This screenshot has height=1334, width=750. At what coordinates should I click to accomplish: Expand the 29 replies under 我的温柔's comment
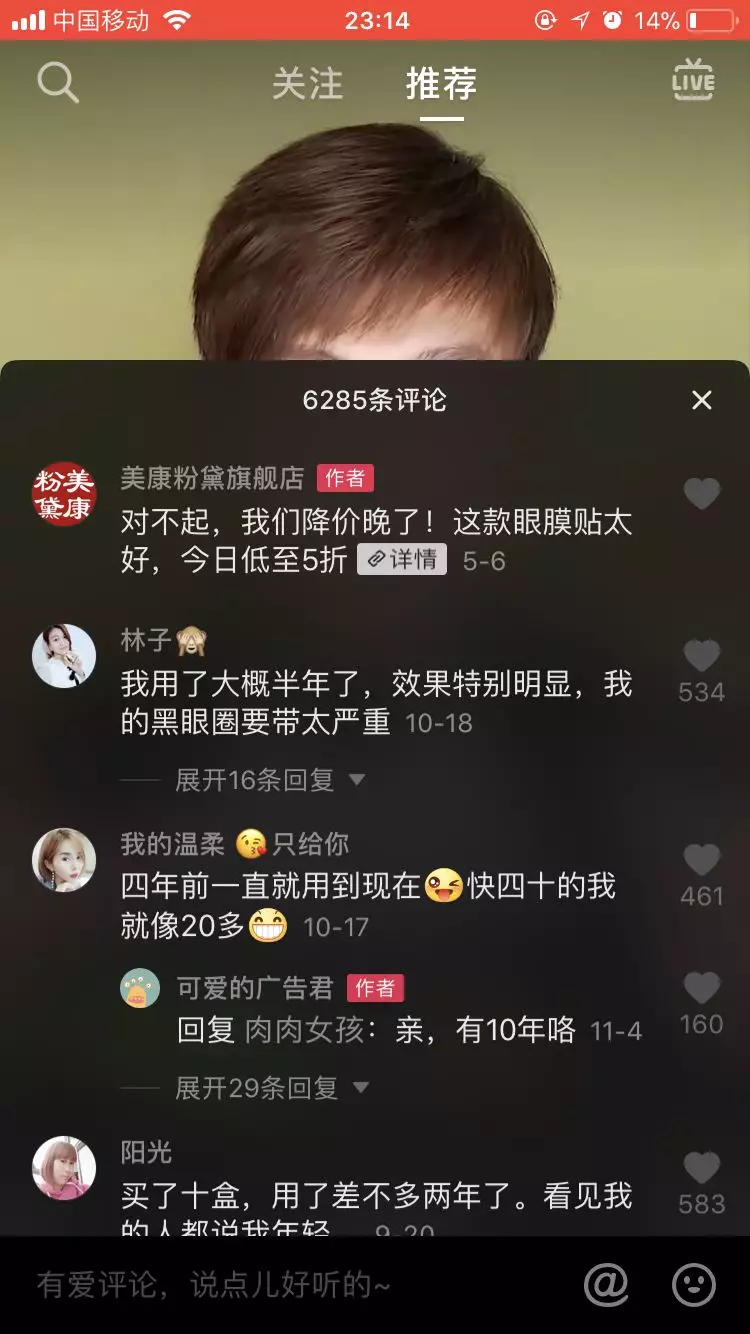coord(258,1086)
